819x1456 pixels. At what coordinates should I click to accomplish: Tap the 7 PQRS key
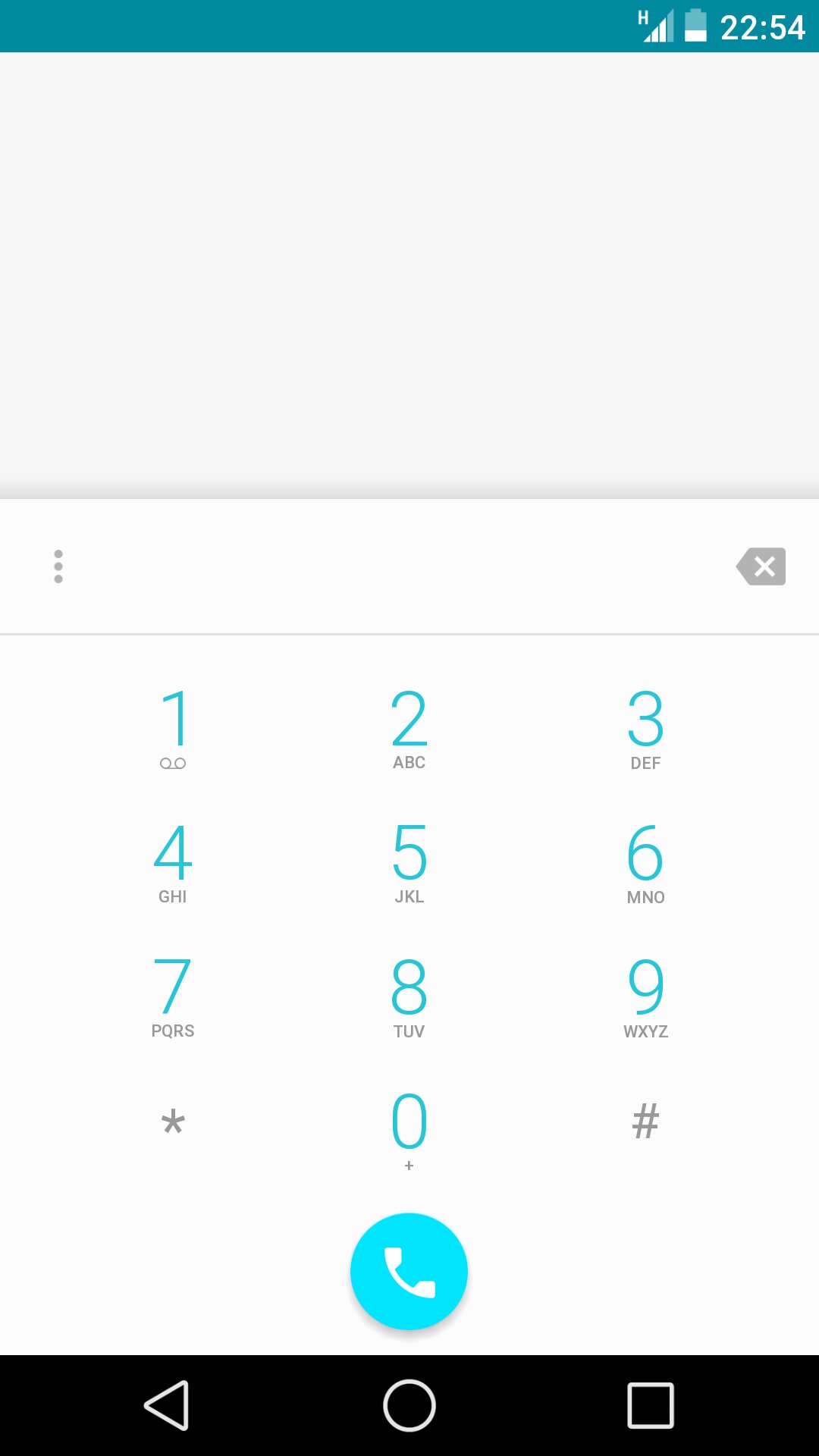coord(173,996)
